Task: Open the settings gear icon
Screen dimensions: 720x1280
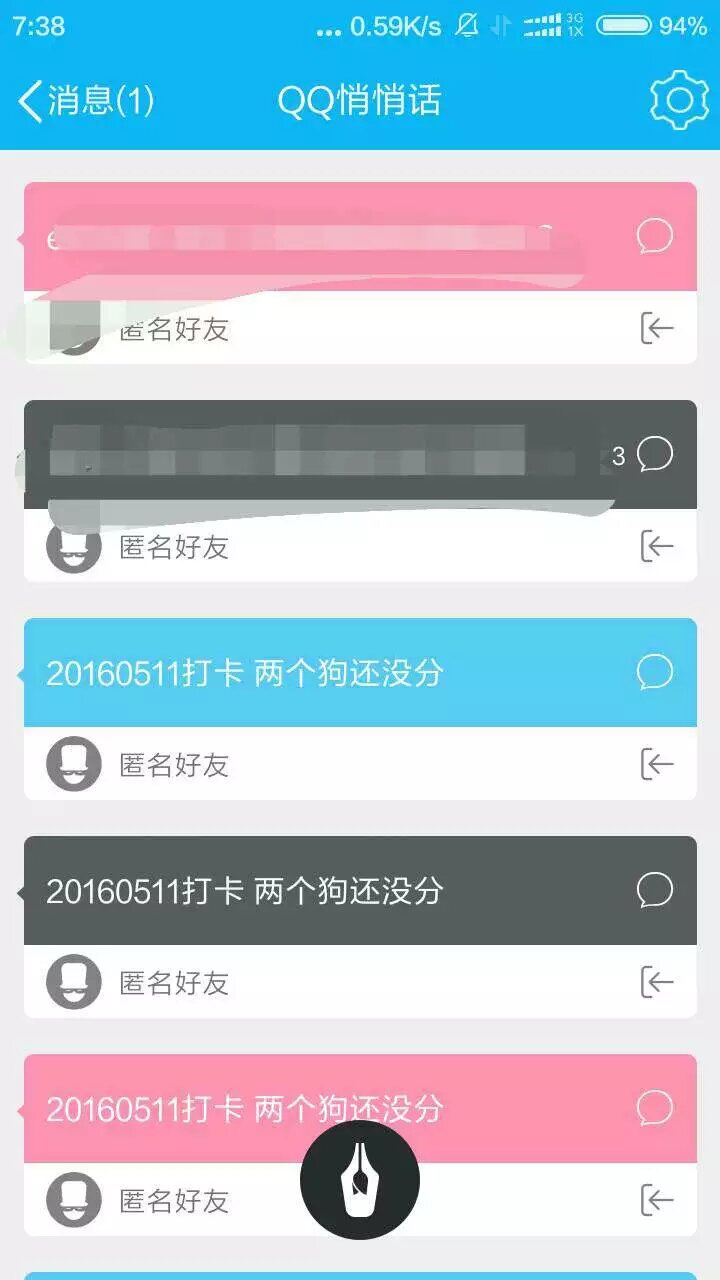Action: click(679, 100)
